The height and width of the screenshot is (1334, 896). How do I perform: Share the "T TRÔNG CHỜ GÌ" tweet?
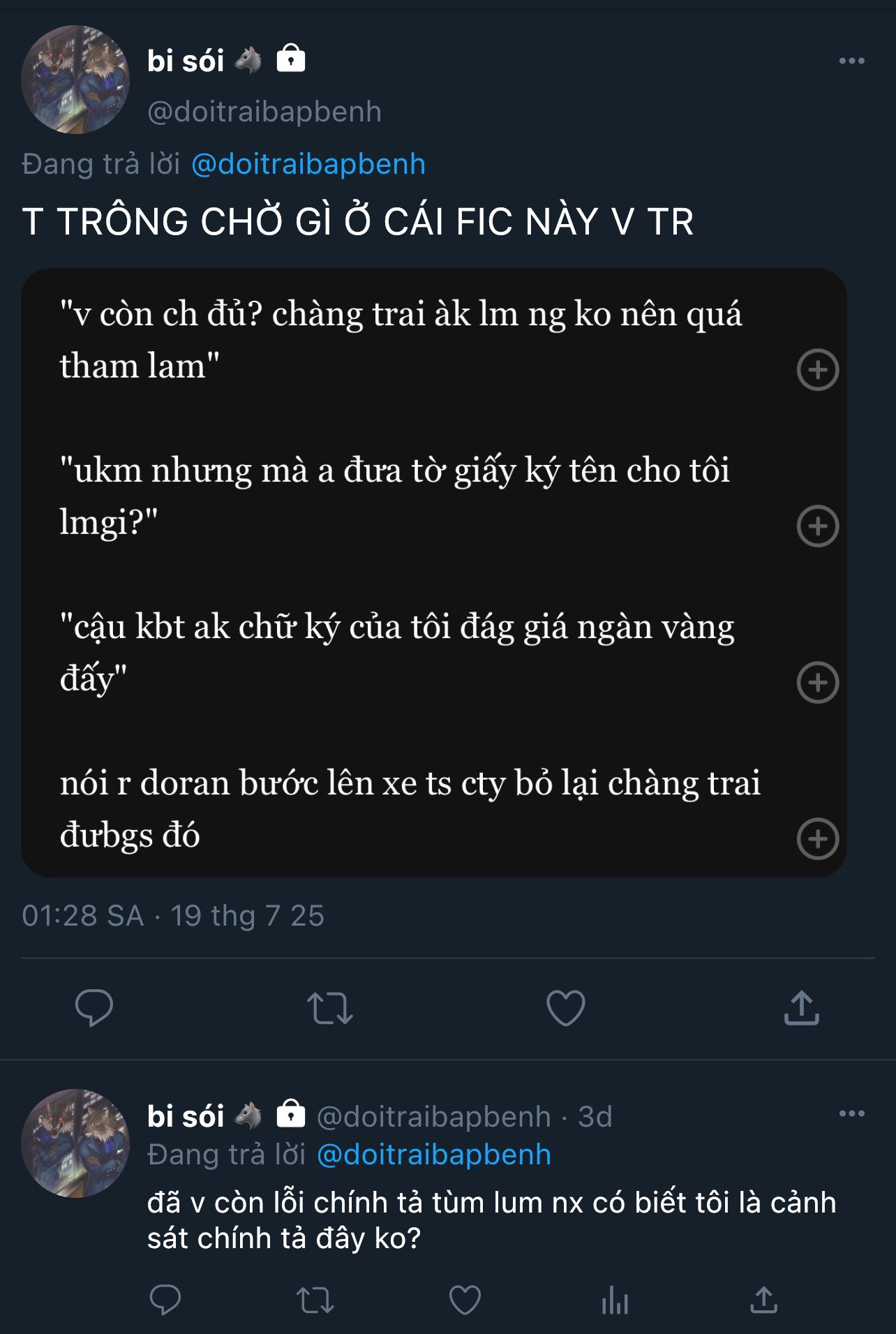801,1007
